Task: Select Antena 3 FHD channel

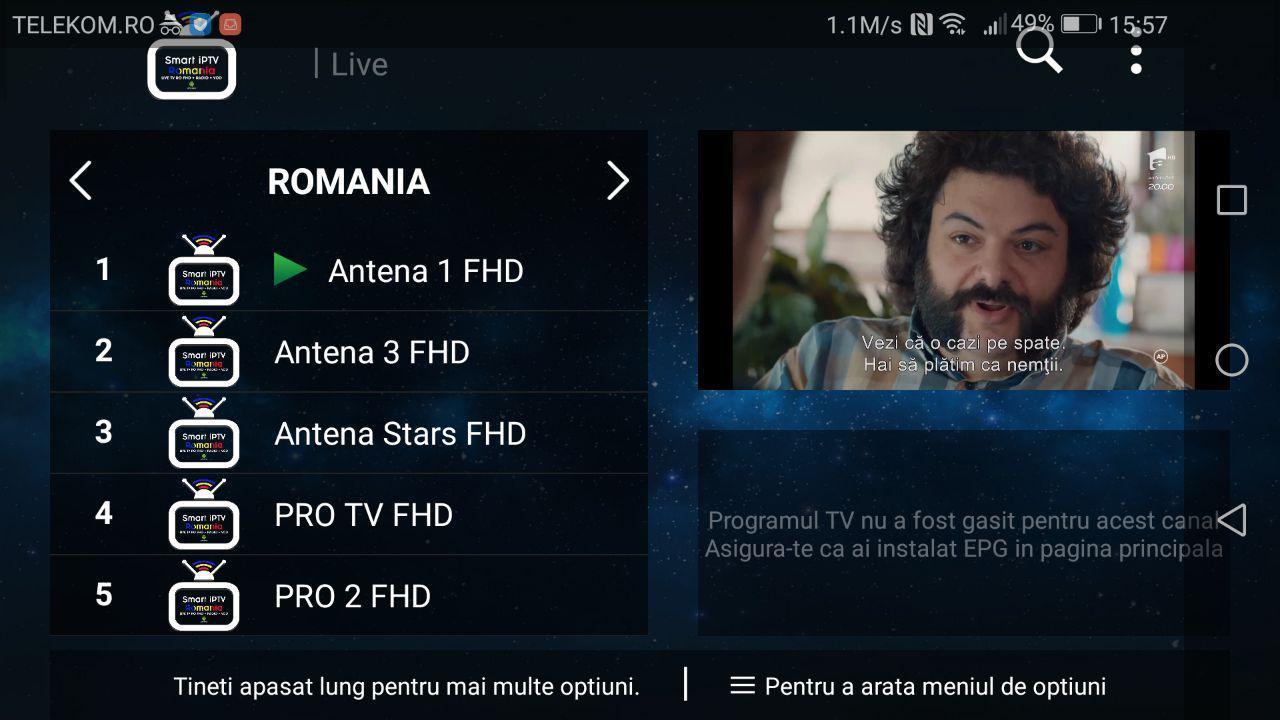Action: [372, 352]
